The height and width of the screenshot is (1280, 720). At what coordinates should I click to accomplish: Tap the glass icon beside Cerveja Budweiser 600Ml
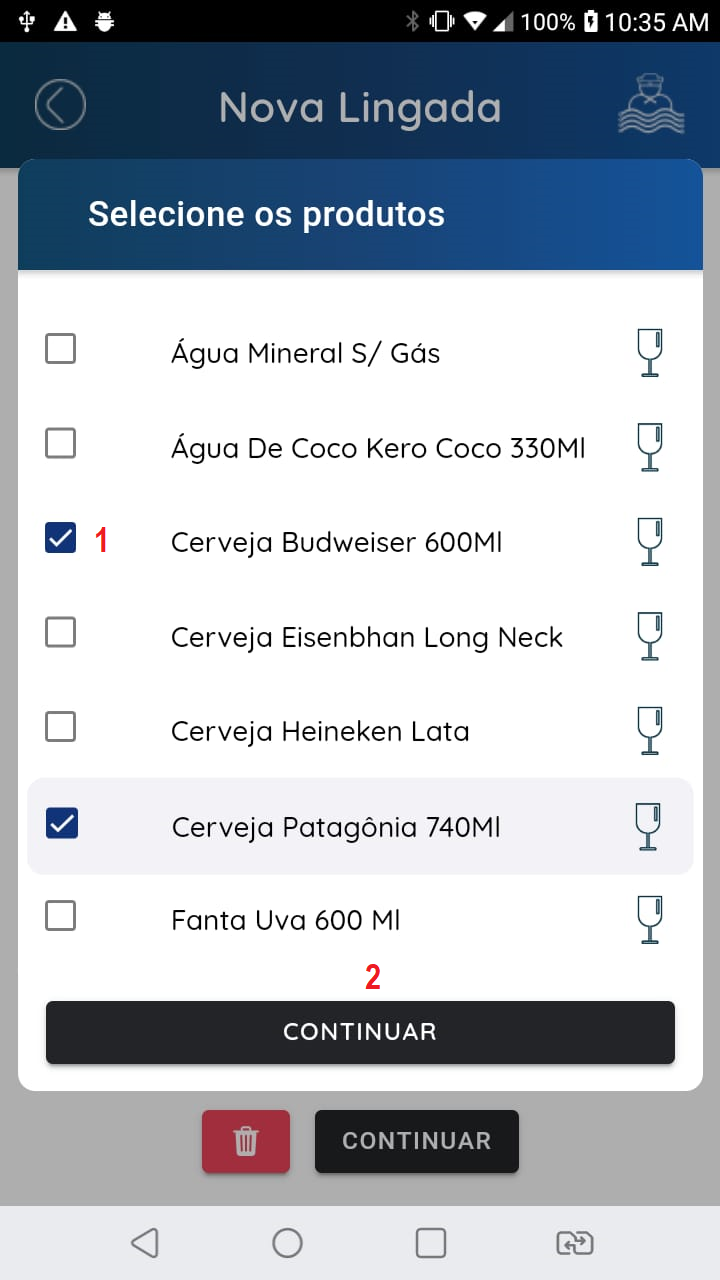point(650,542)
